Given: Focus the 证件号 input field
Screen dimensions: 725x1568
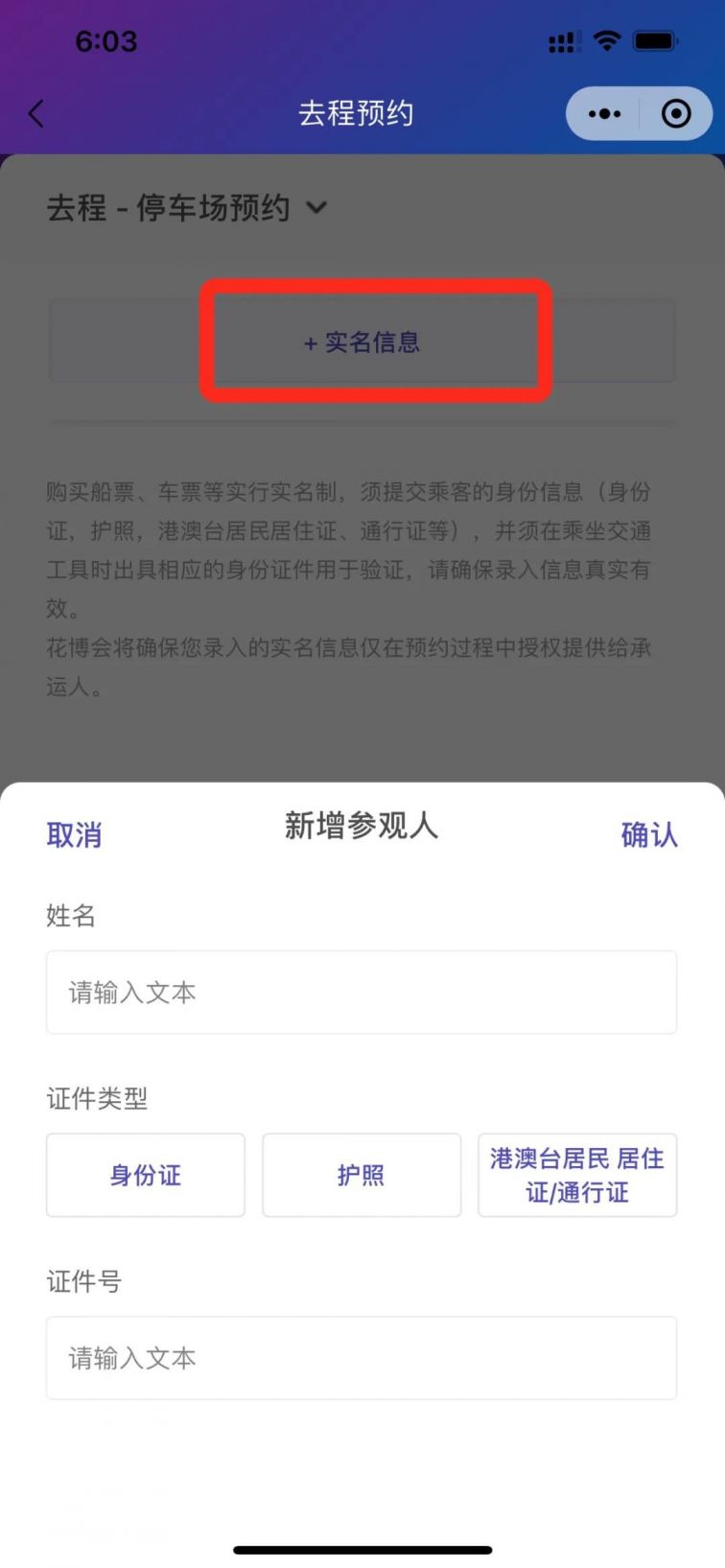Looking at the screenshot, I should pyautogui.click(x=362, y=1358).
